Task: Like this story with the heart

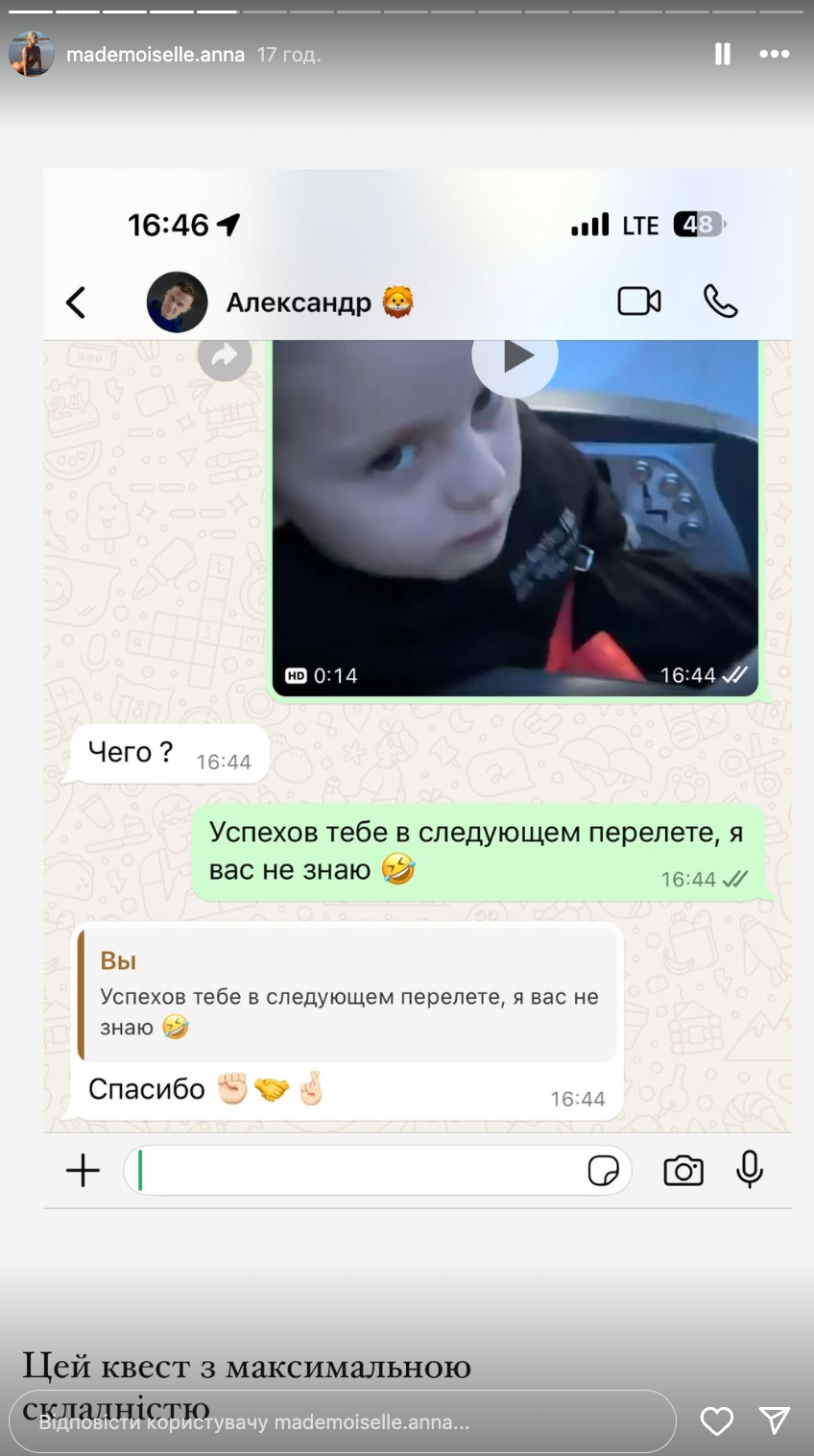Action: pyautogui.click(x=717, y=1420)
